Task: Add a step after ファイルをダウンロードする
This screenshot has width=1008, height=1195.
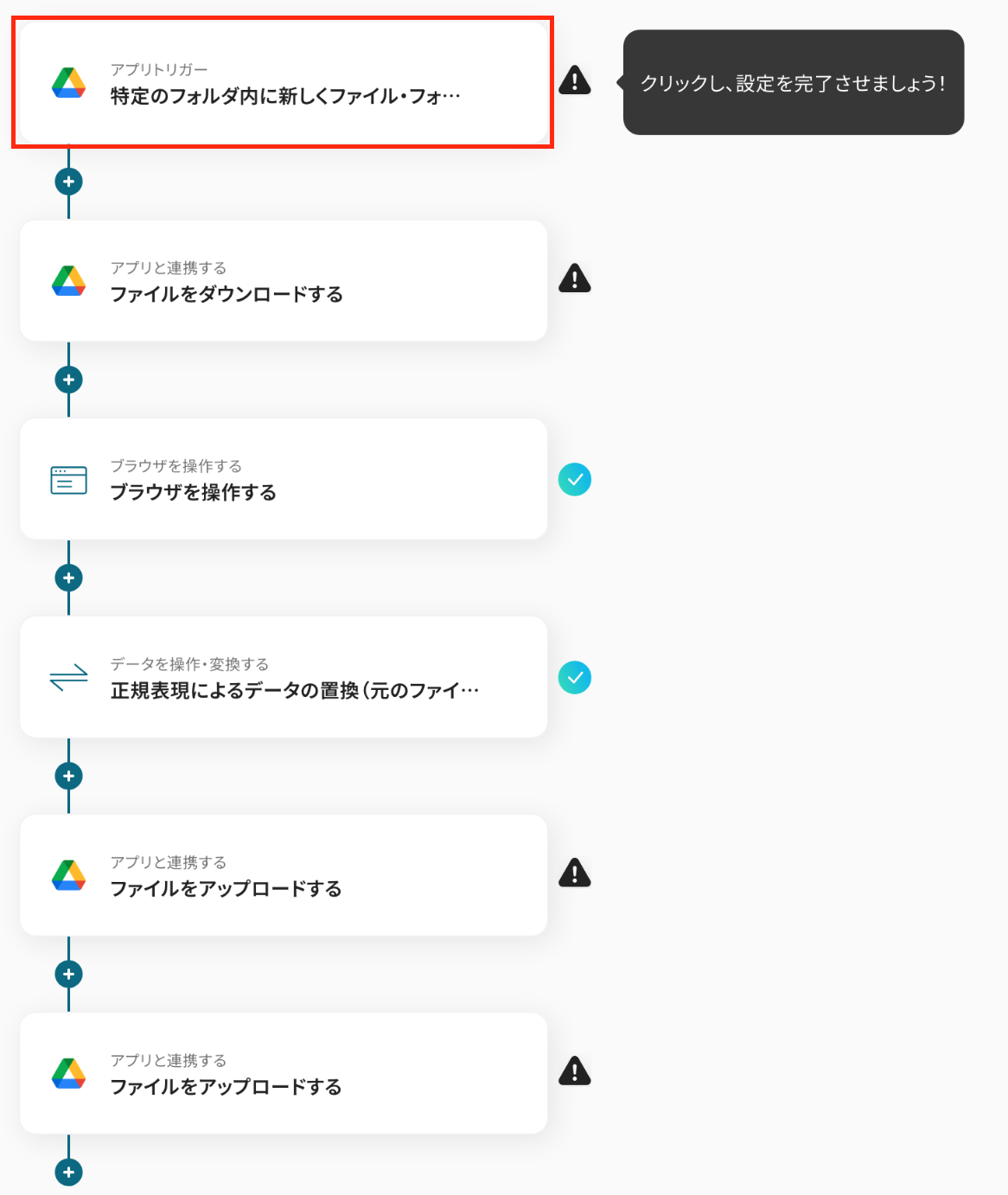Action: [x=69, y=380]
